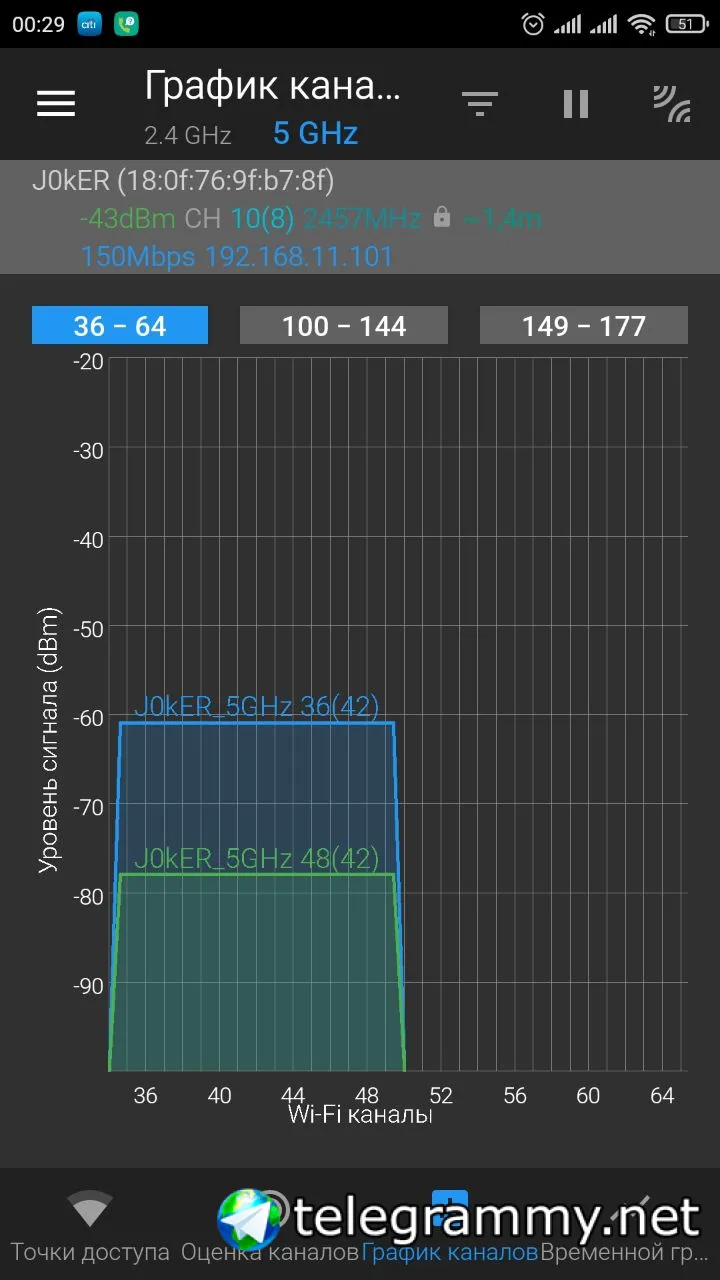The width and height of the screenshot is (720, 1280).
Task: Select the 5 GHz band
Action: [x=316, y=133]
